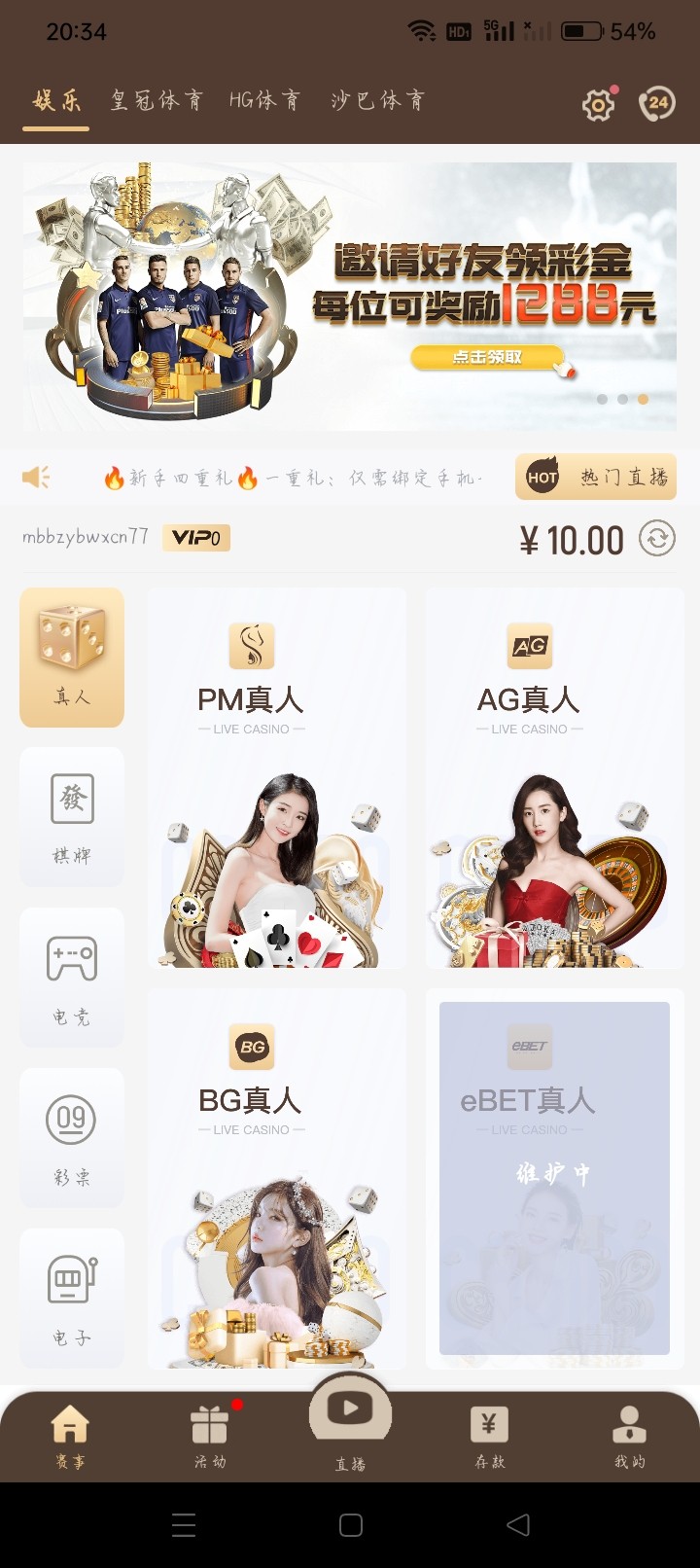Viewport: 700px width, 1568px height.
Task: Switch to the 皇冠体育 tab
Action: click(157, 100)
